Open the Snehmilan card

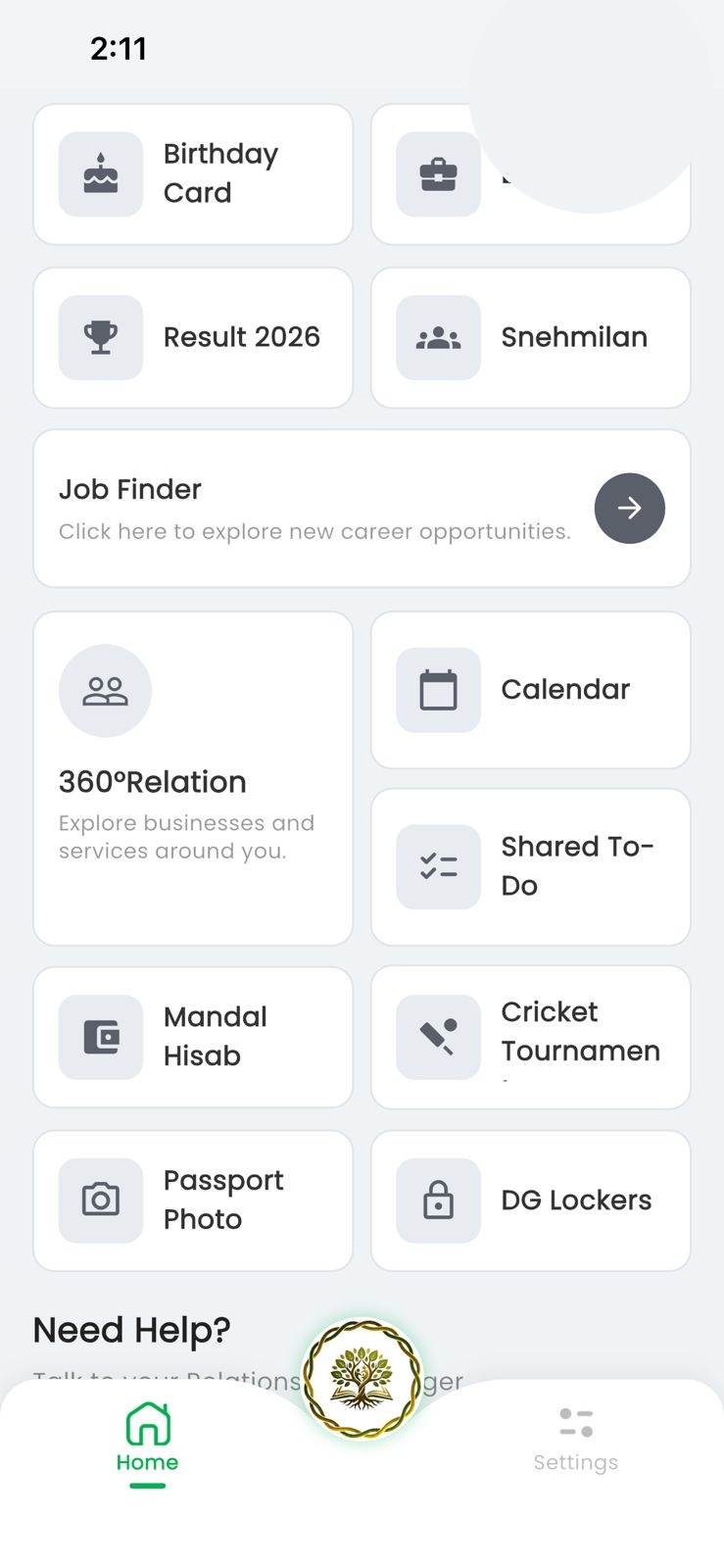(530, 337)
